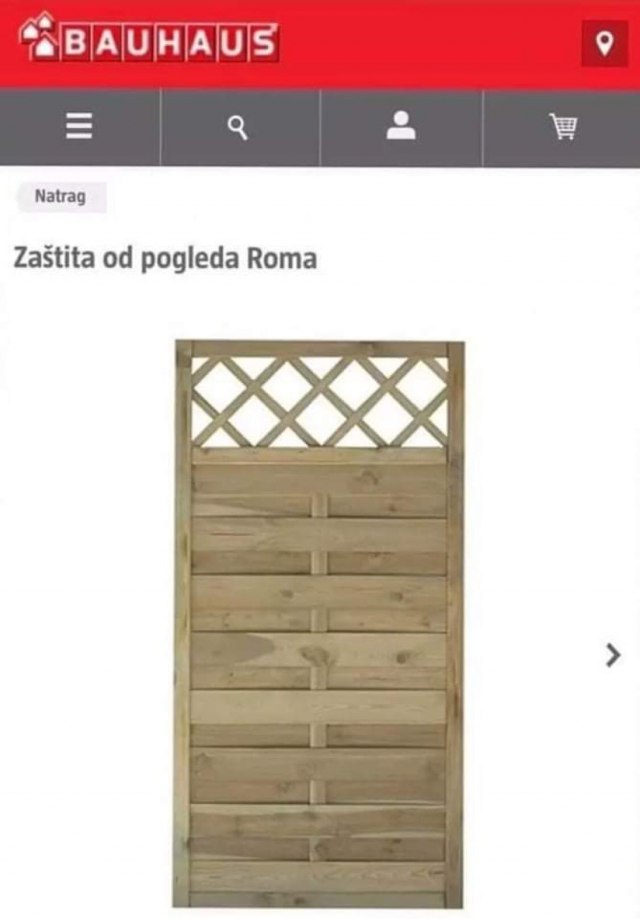Open the hamburger menu
Screen dimensions: 640x919
coord(80,127)
